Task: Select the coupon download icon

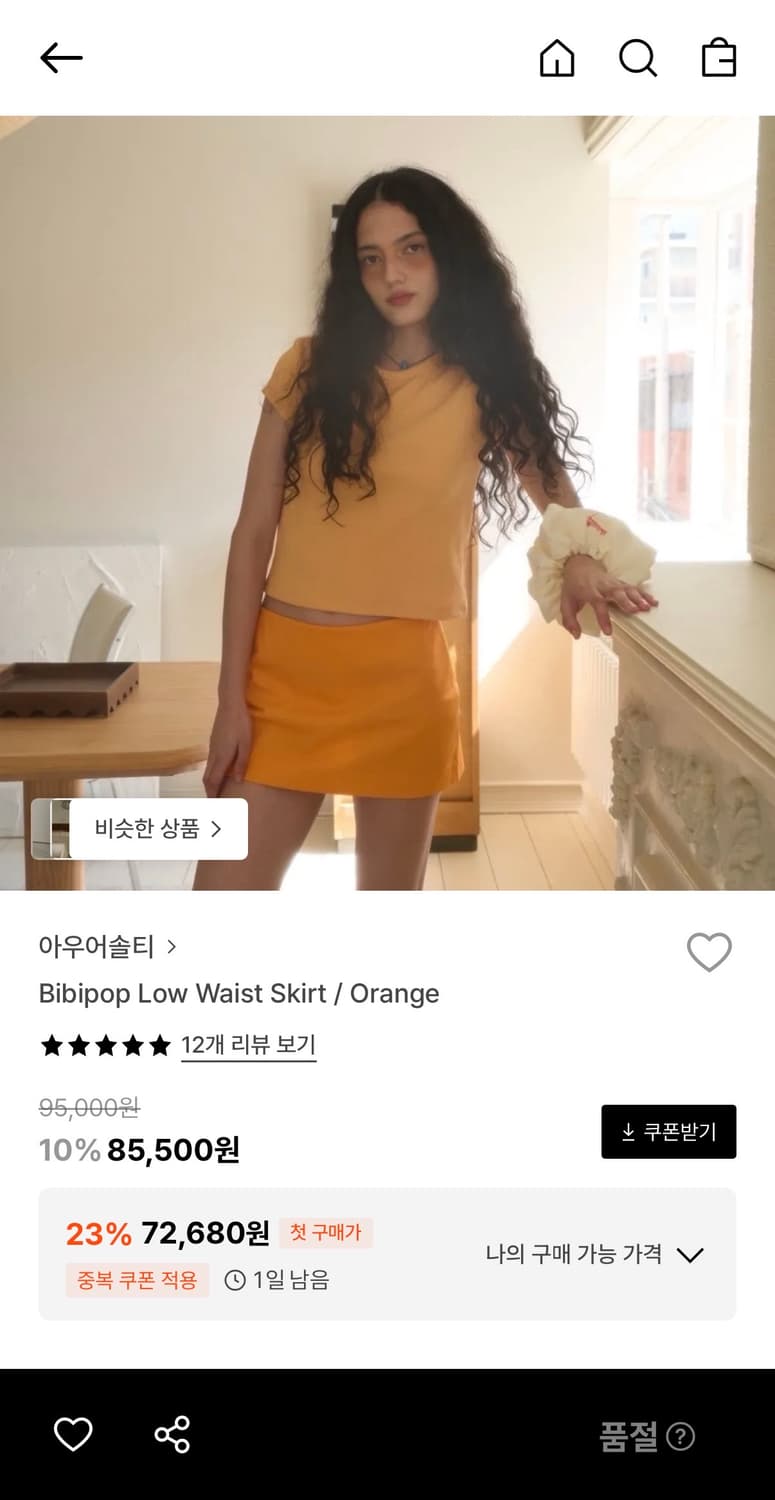Action: [x=628, y=1131]
